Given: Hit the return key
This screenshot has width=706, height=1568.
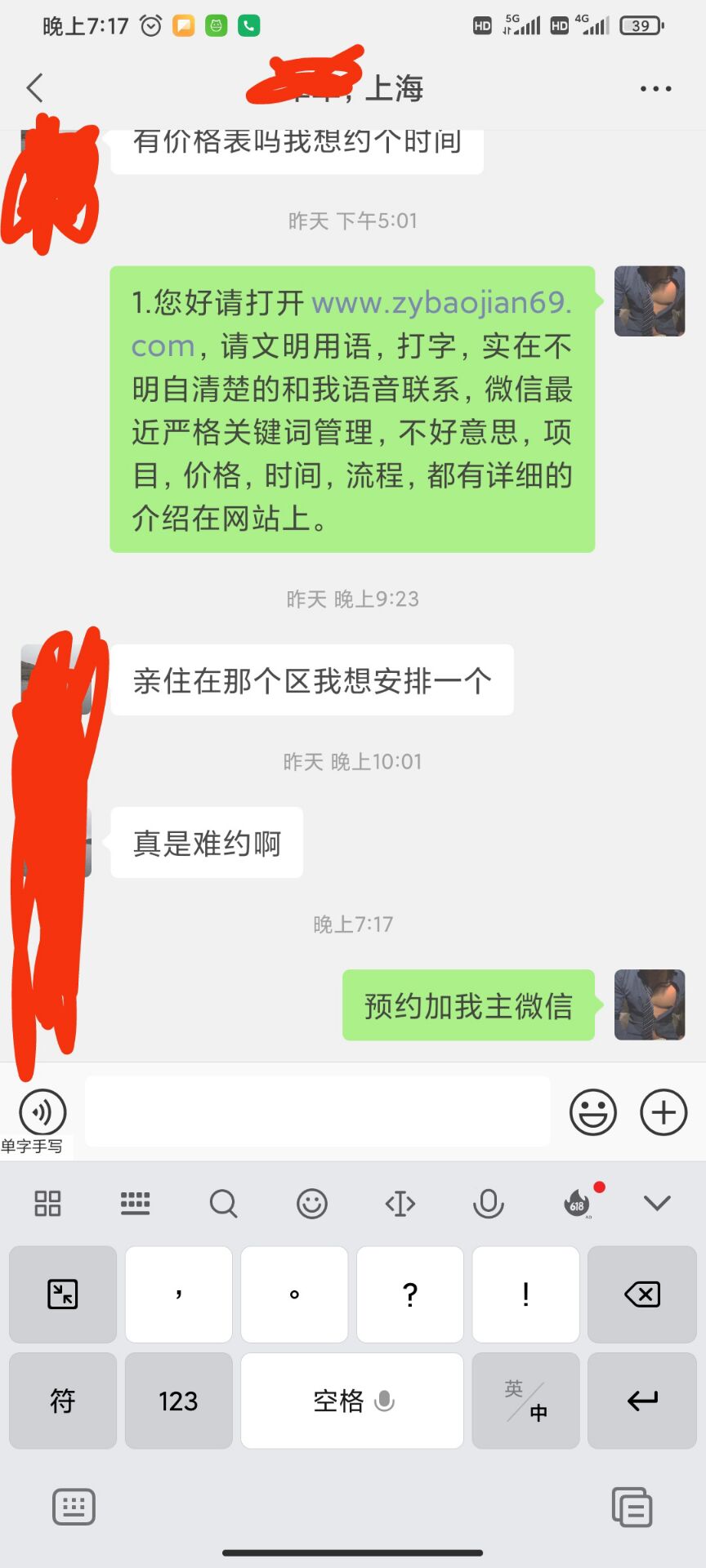Looking at the screenshot, I should pyautogui.click(x=641, y=1401).
